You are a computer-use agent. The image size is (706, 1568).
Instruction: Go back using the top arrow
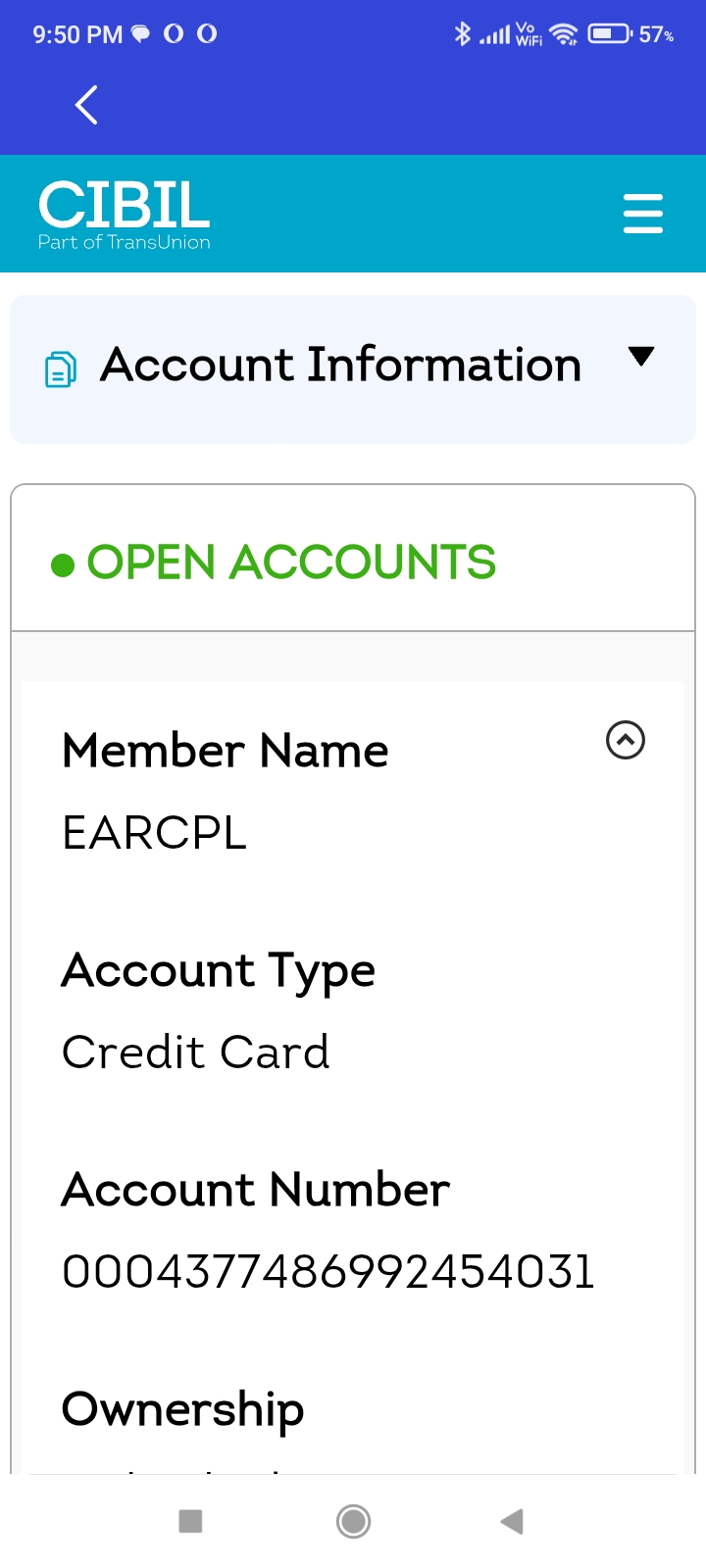pyautogui.click(x=86, y=105)
